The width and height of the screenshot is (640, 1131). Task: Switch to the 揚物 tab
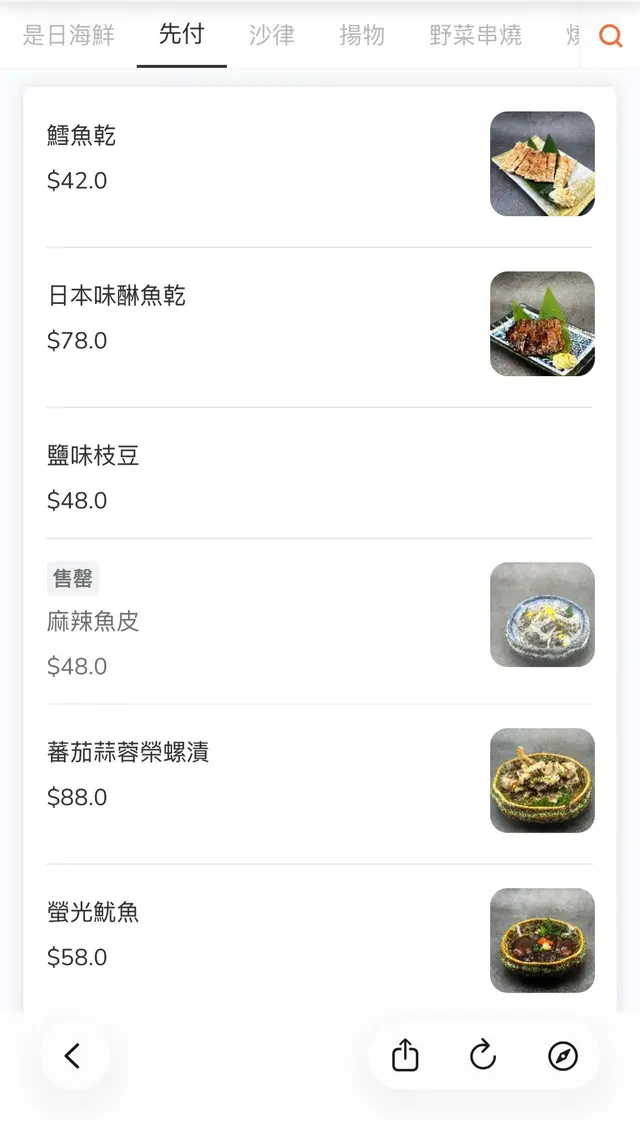362,36
